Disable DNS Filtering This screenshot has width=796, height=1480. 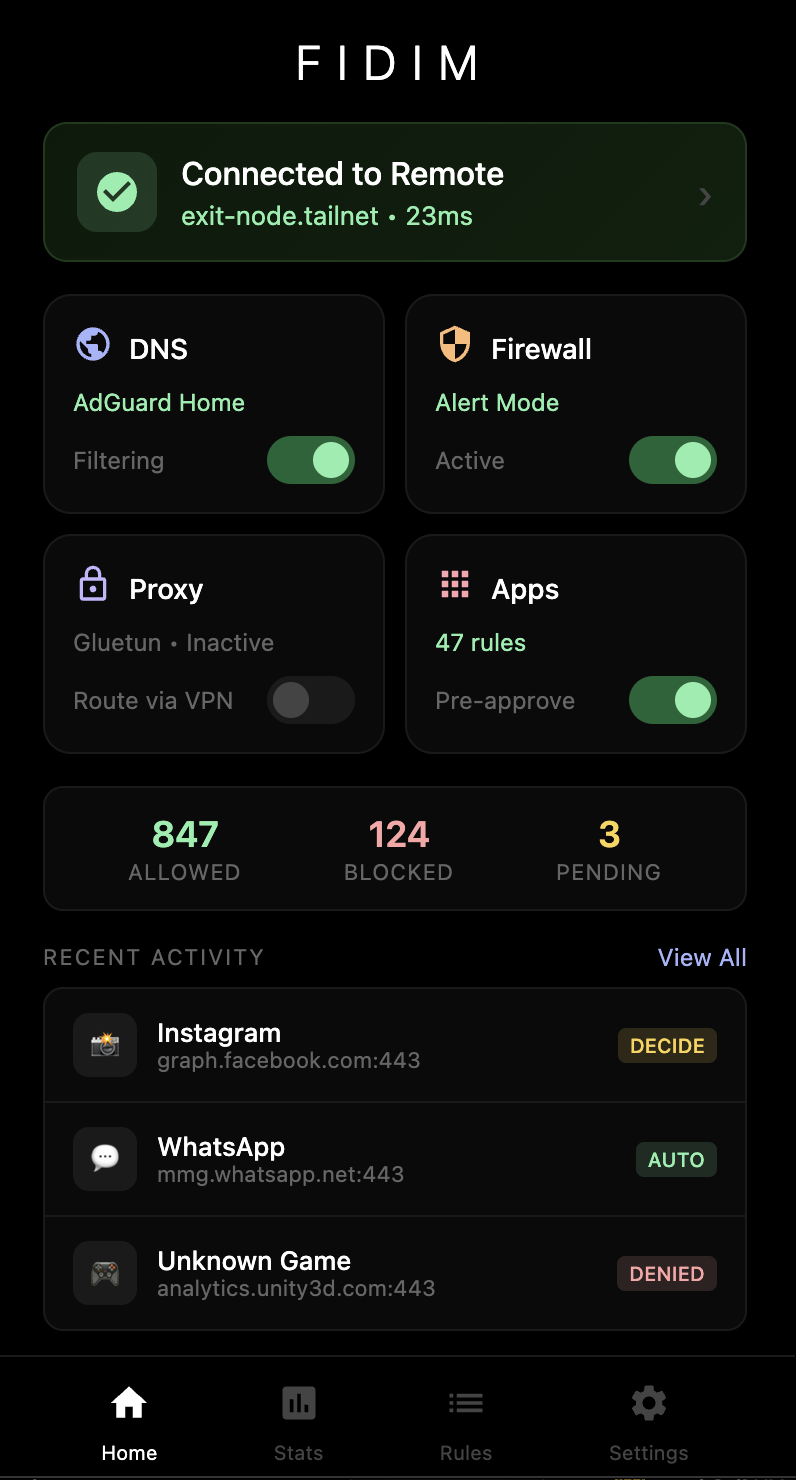pyautogui.click(x=310, y=460)
